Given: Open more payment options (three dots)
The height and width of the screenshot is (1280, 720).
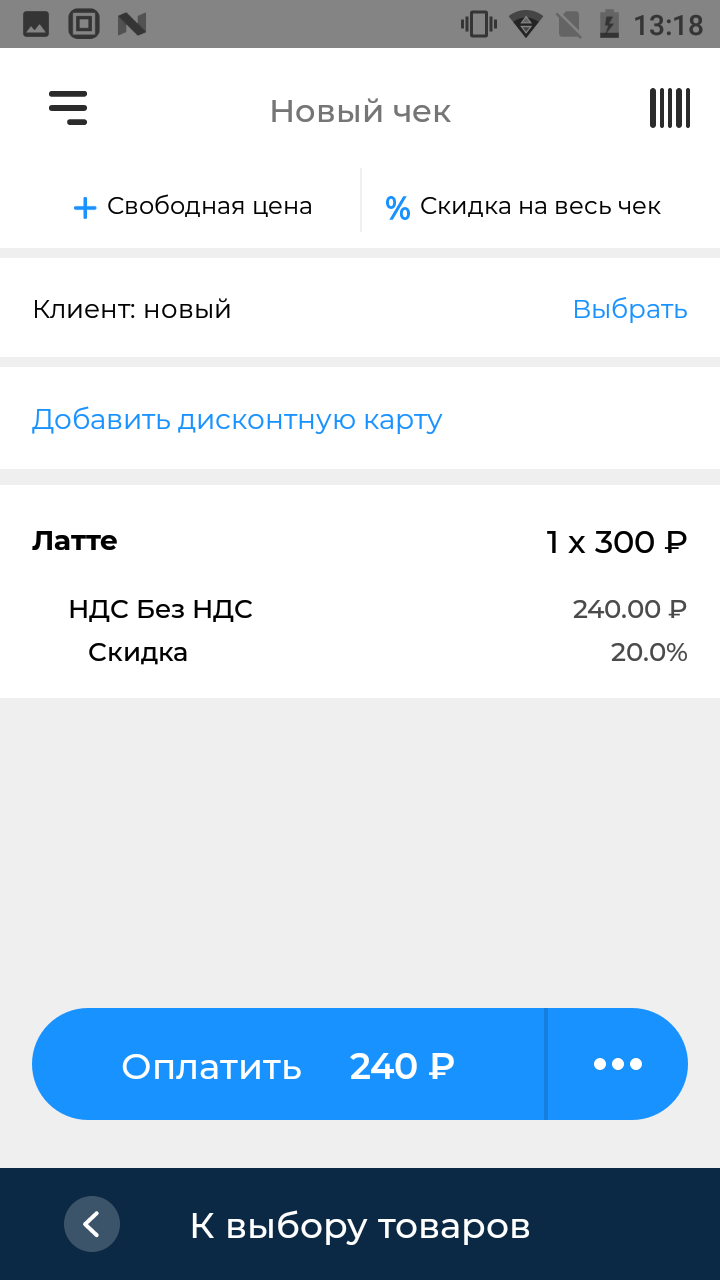Looking at the screenshot, I should [618, 1064].
